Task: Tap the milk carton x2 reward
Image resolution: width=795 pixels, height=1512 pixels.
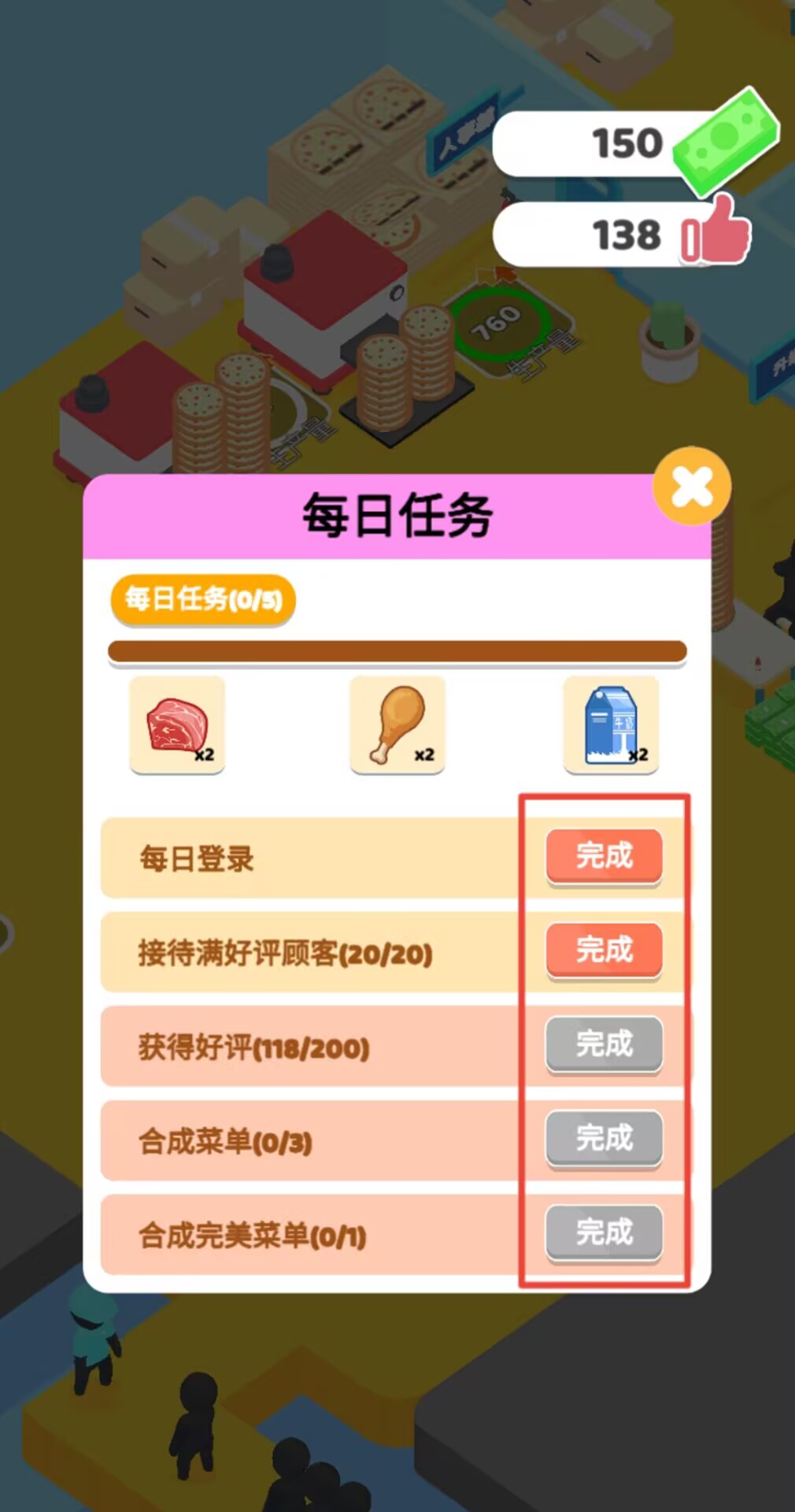Action: point(611,724)
